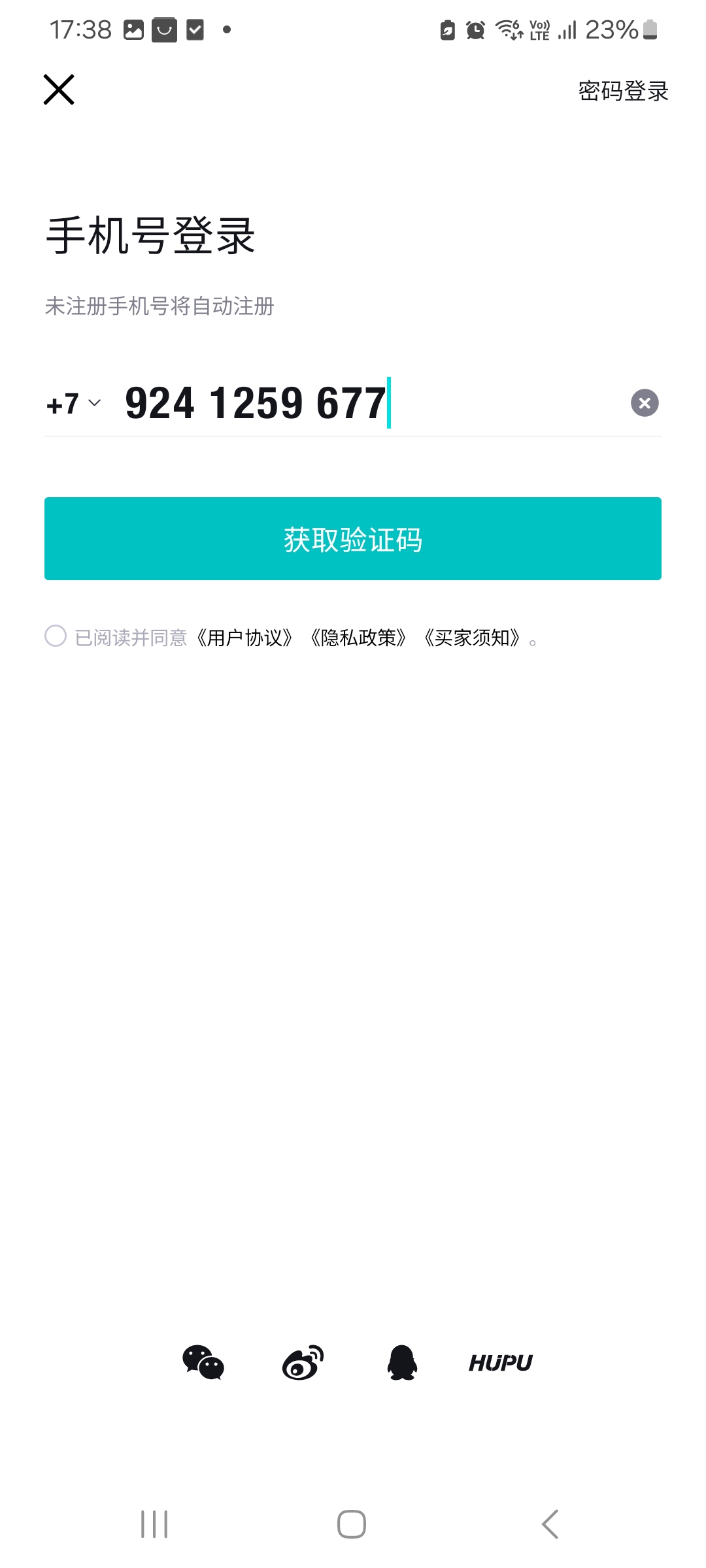Check the agreement consent circle
706x1568 pixels.
pyautogui.click(x=56, y=636)
